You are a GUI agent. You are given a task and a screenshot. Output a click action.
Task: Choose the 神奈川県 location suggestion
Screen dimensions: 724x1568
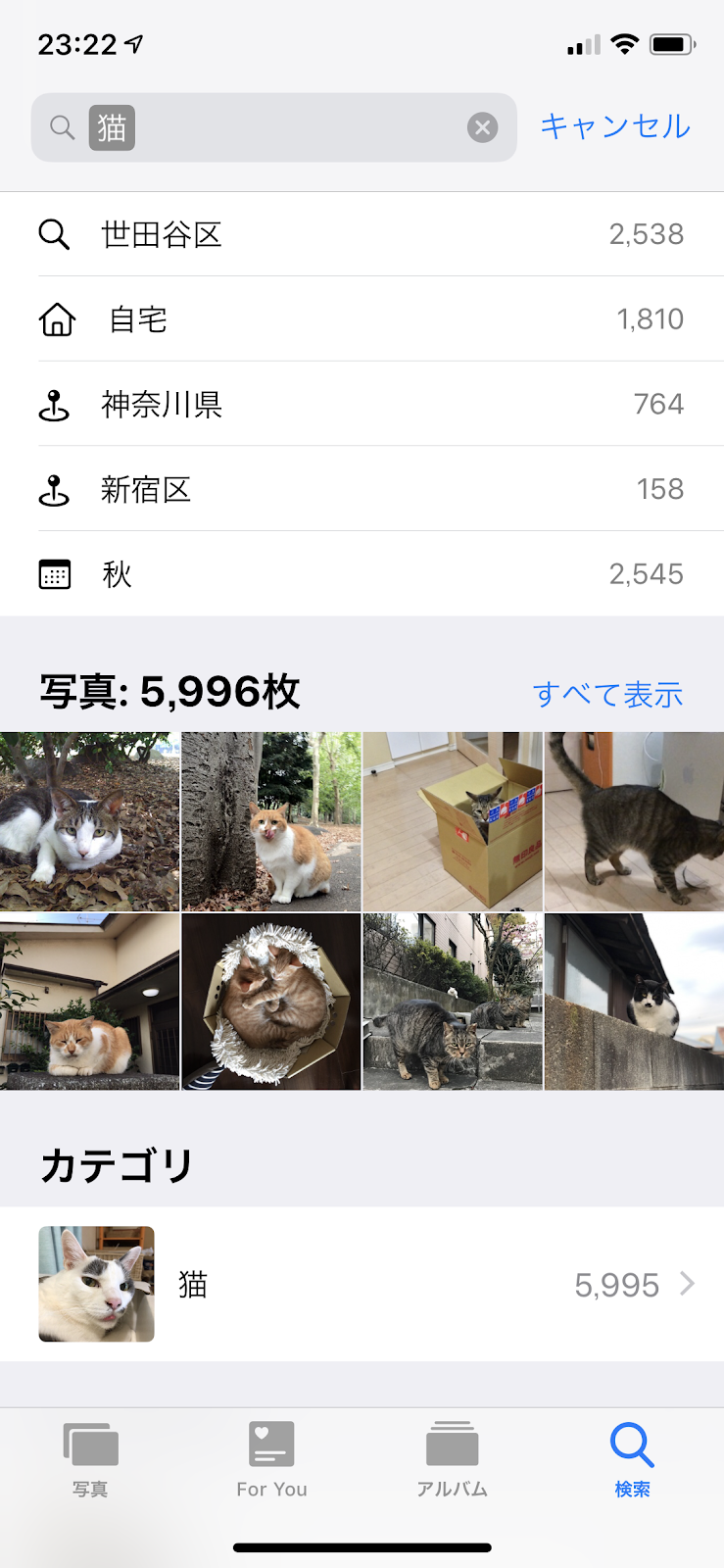[x=362, y=404]
